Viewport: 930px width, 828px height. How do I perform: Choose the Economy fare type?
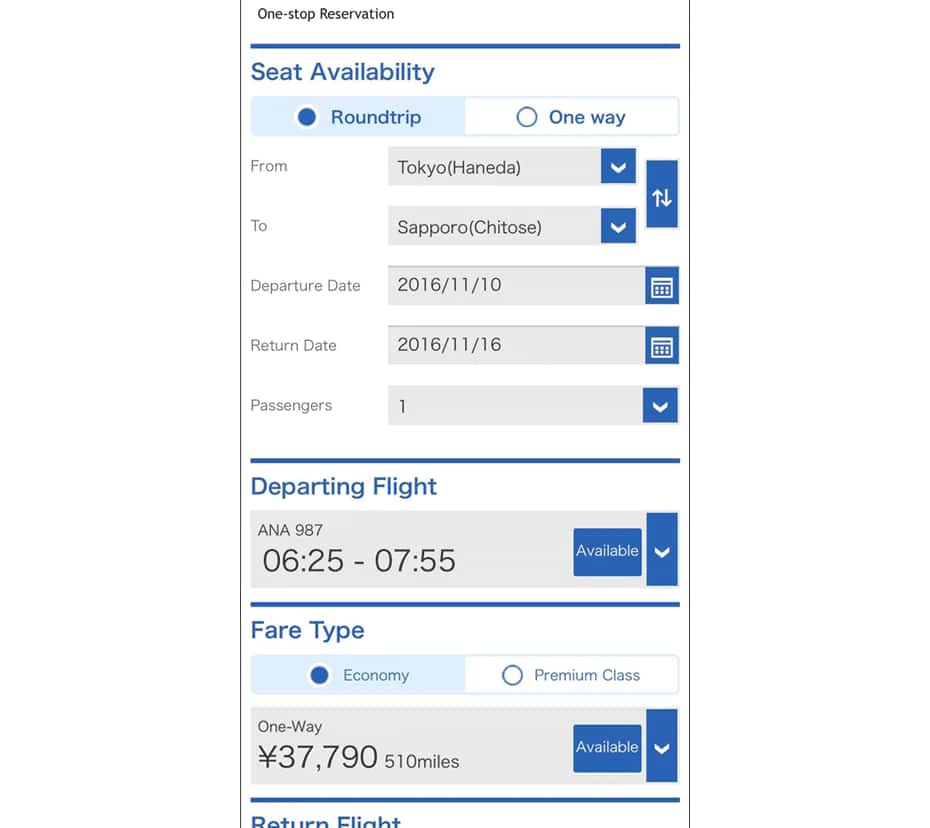[x=358, y=675]
